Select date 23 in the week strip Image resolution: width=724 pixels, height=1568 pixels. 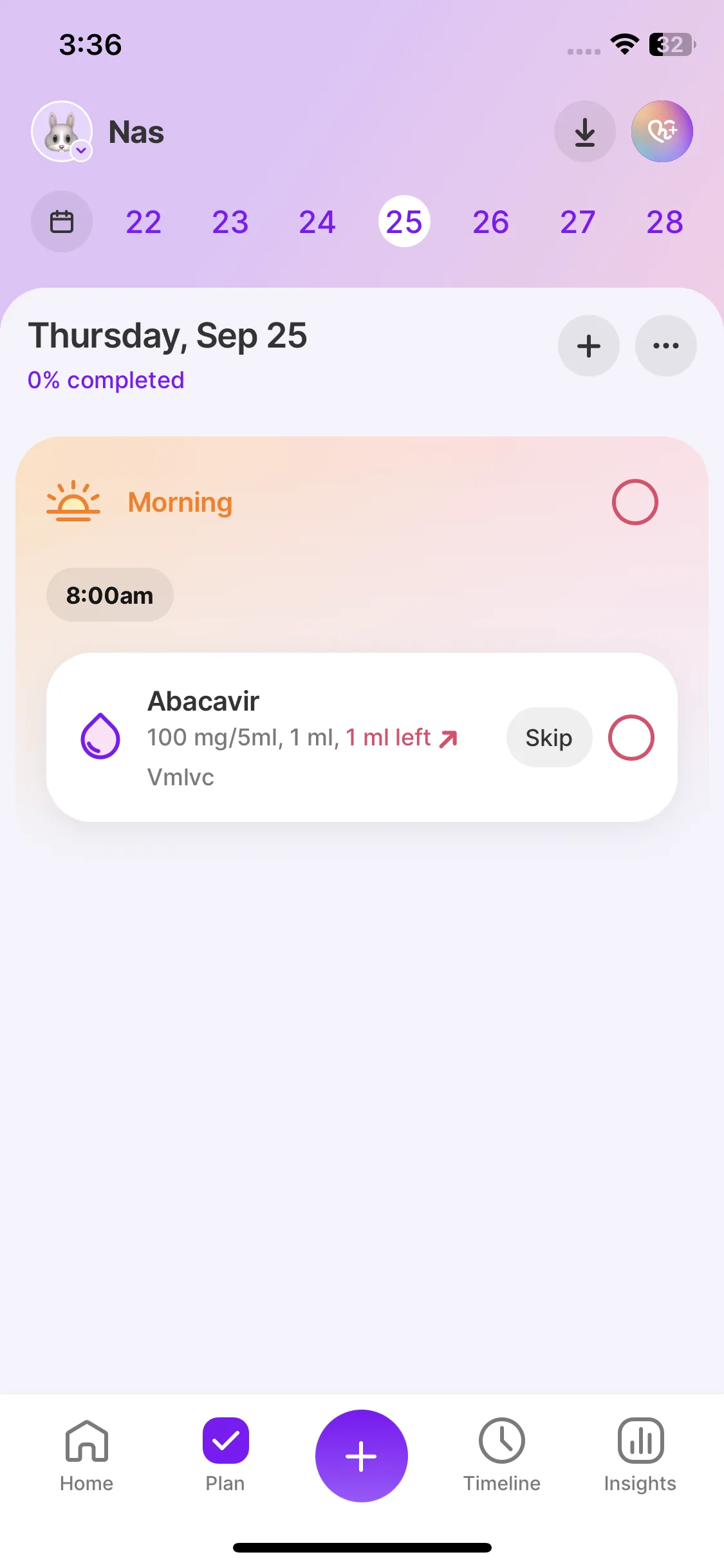coord(230,222)
